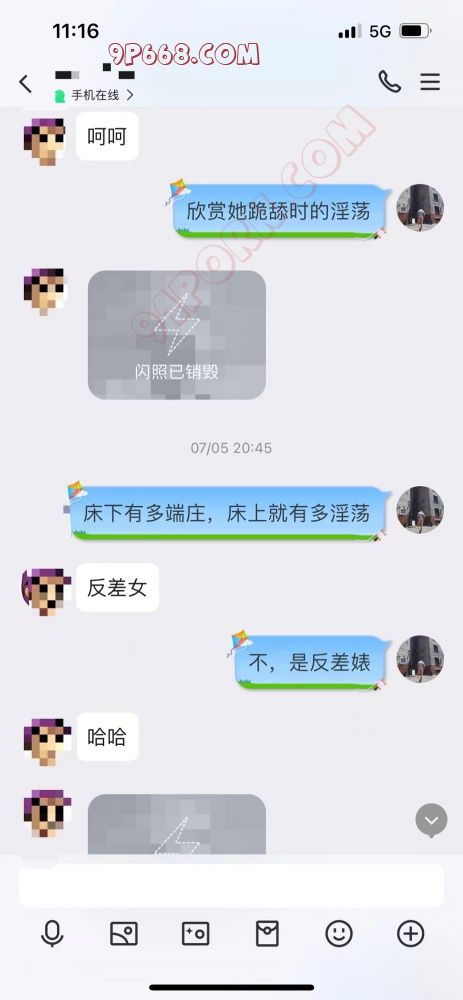Go back using the top-left arrow
This screenshot has width=463, height=1000.
(x=25, y=84)
